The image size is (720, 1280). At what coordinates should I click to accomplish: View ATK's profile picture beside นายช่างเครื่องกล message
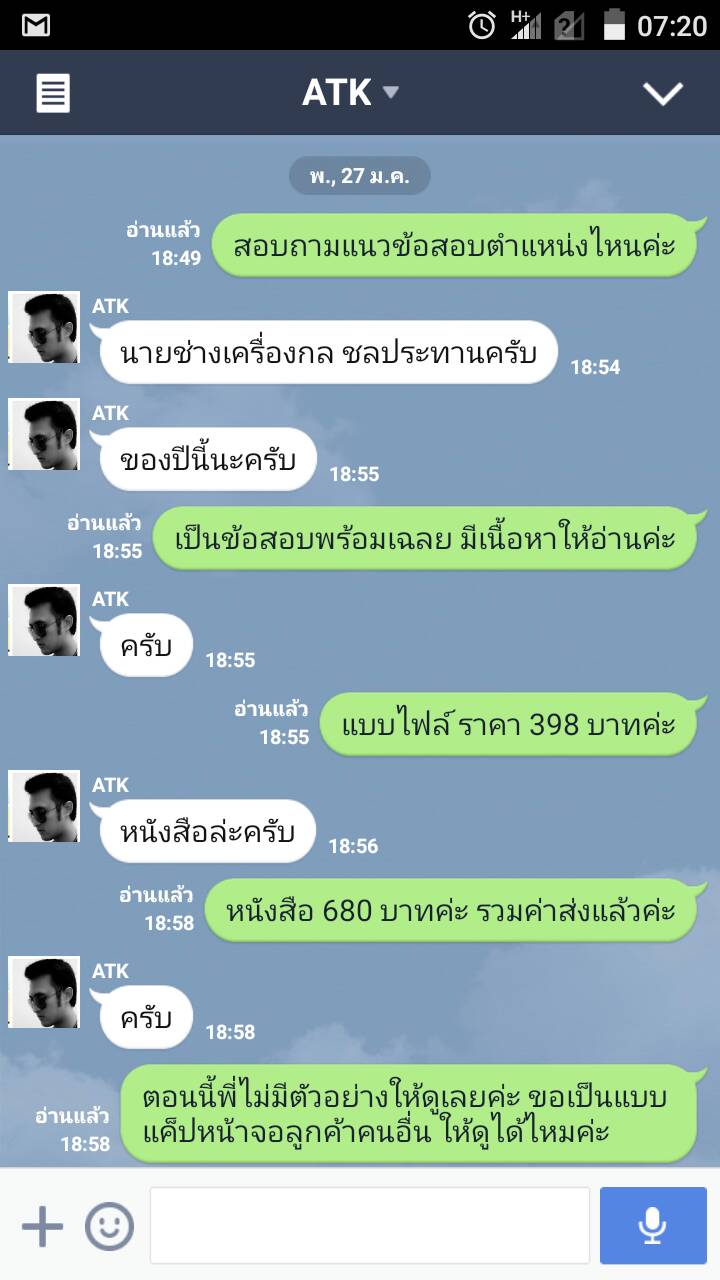tap(44, 327)
